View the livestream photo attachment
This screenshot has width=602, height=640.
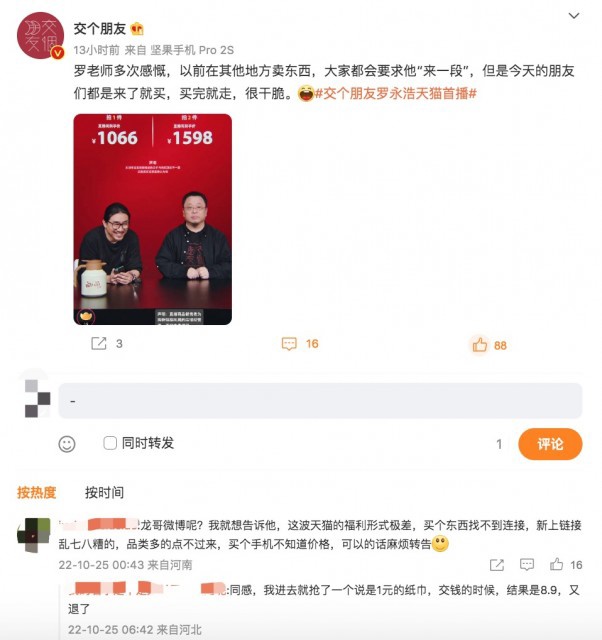click(x=152, y=219)
